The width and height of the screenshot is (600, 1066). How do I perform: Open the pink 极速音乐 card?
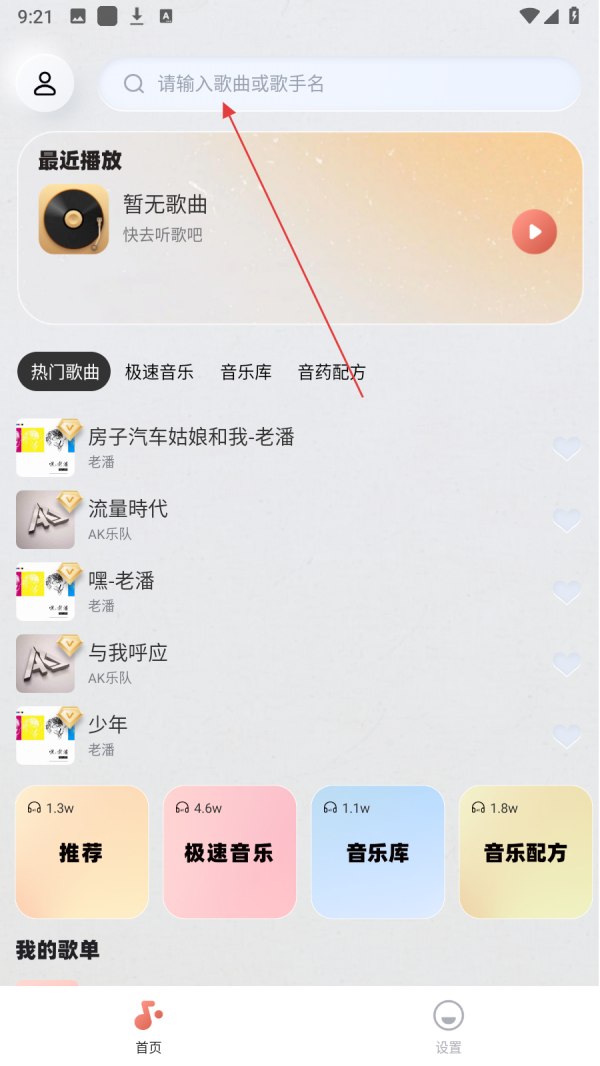pyautogui.click(x=229, y=852)
